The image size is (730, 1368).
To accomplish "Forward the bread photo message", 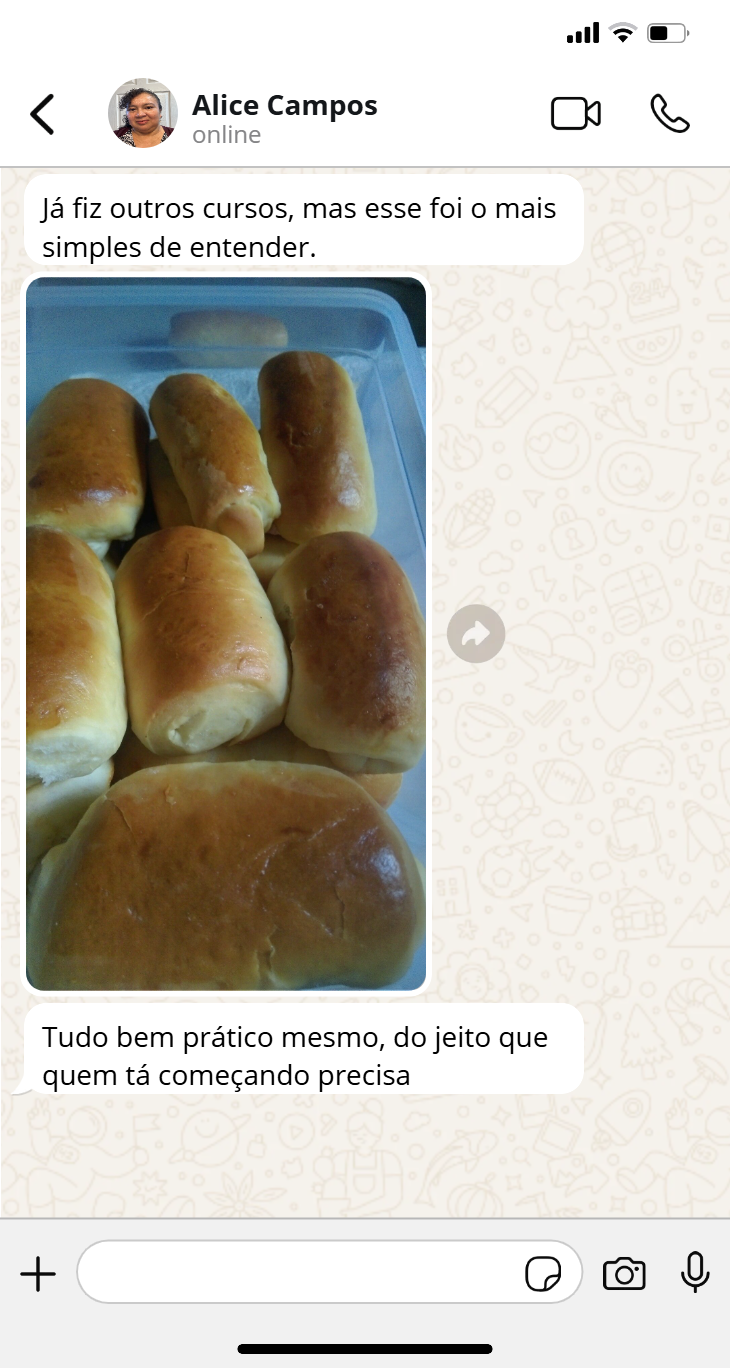I will [x=476, y=633].
